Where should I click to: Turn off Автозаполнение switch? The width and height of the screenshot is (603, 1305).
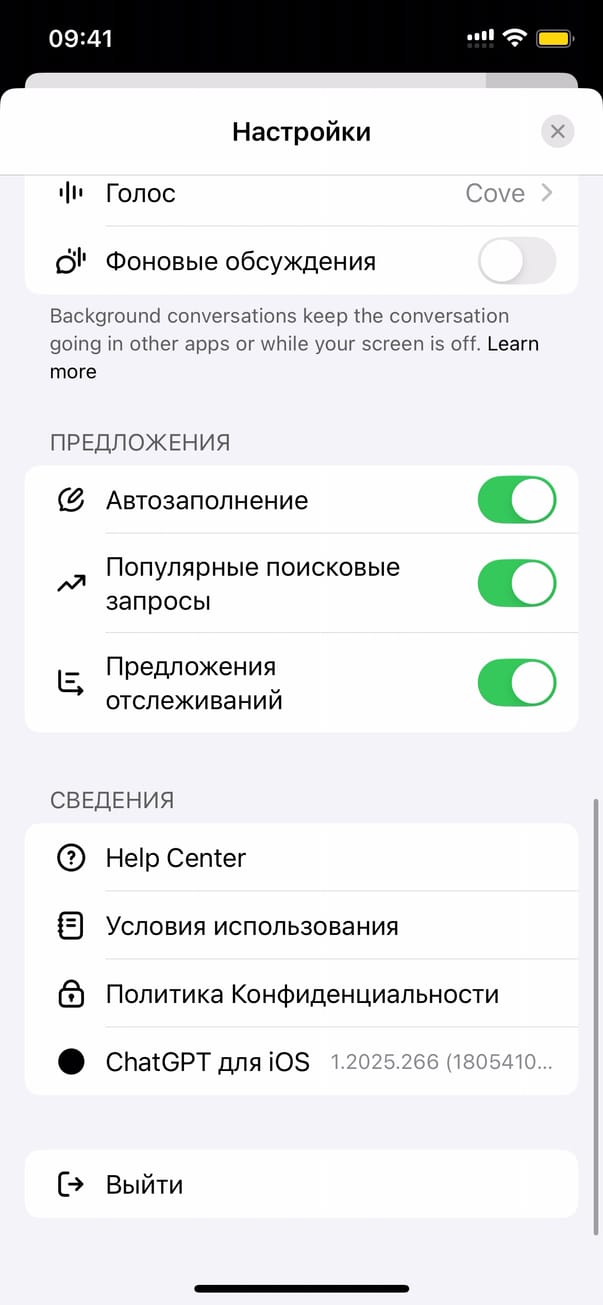point(516,500)
